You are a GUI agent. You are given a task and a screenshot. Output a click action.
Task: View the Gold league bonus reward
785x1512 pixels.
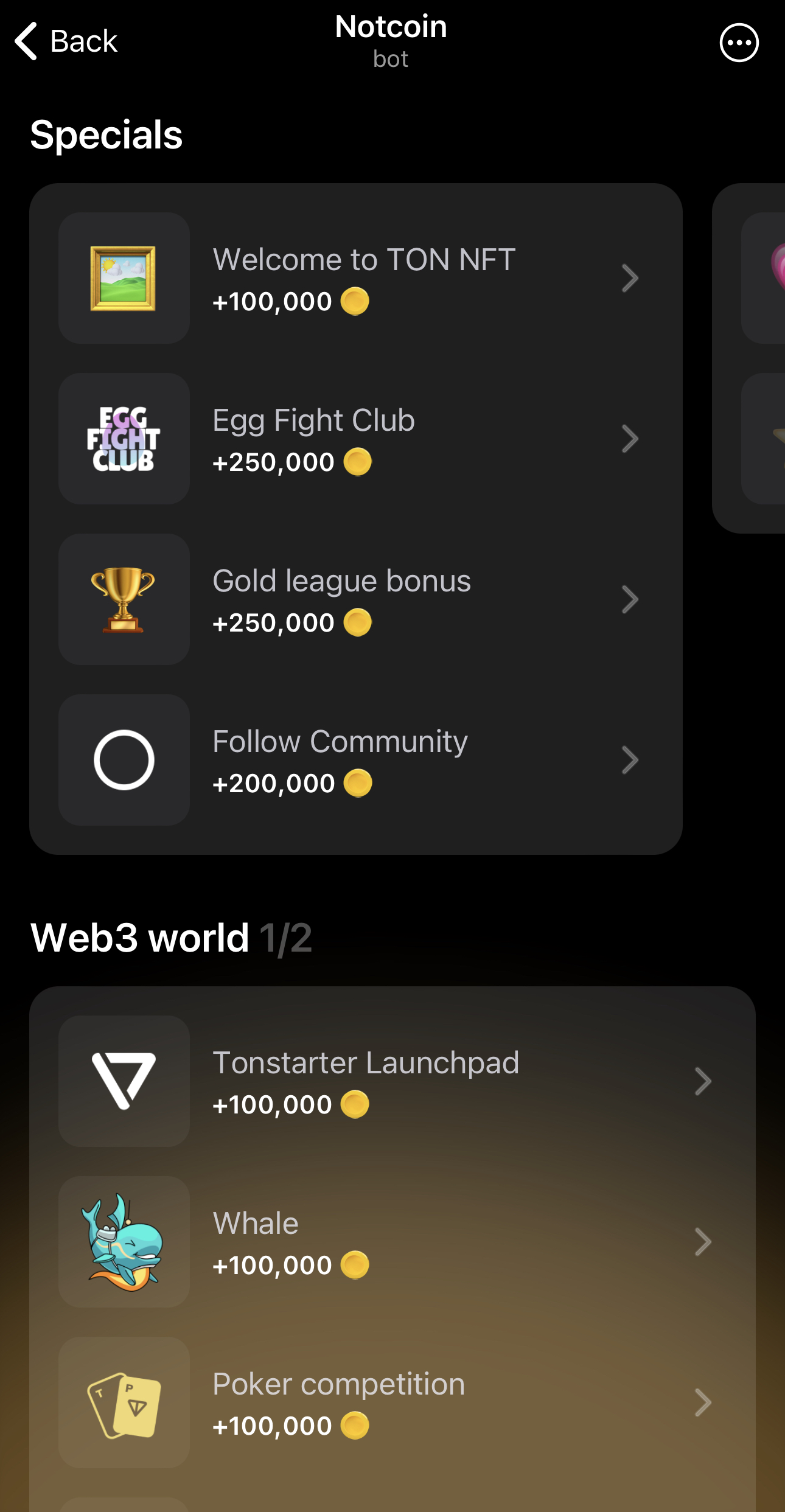(355, 599)
